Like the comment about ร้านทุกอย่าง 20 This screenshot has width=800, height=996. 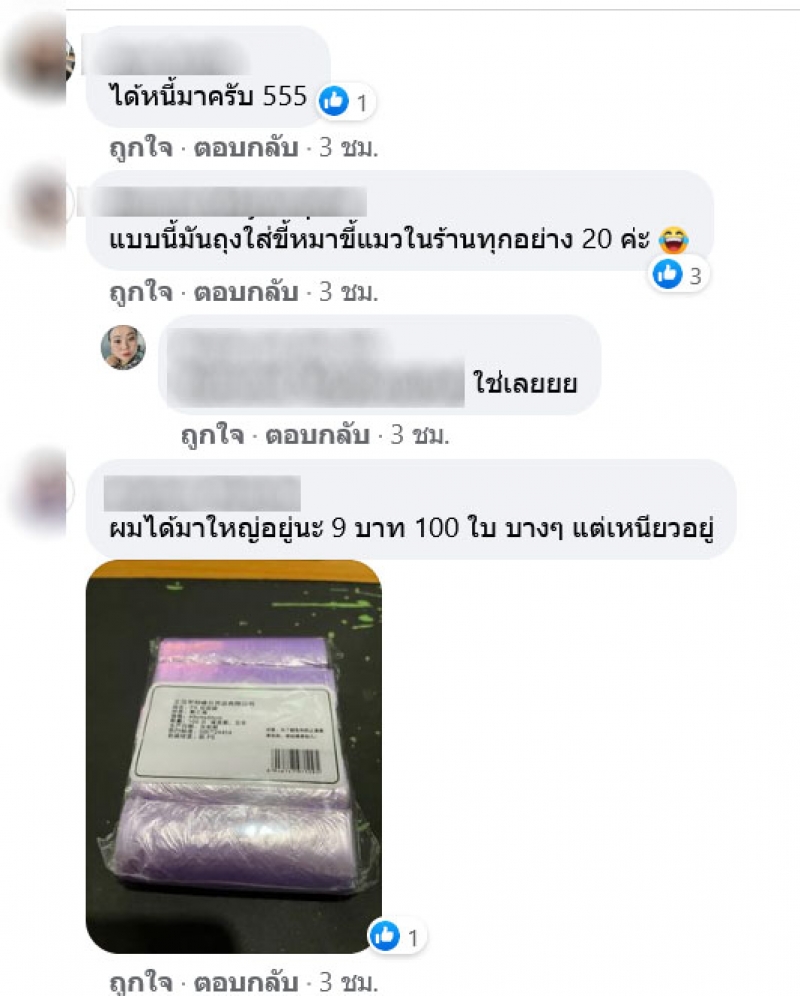pos(135,293)
